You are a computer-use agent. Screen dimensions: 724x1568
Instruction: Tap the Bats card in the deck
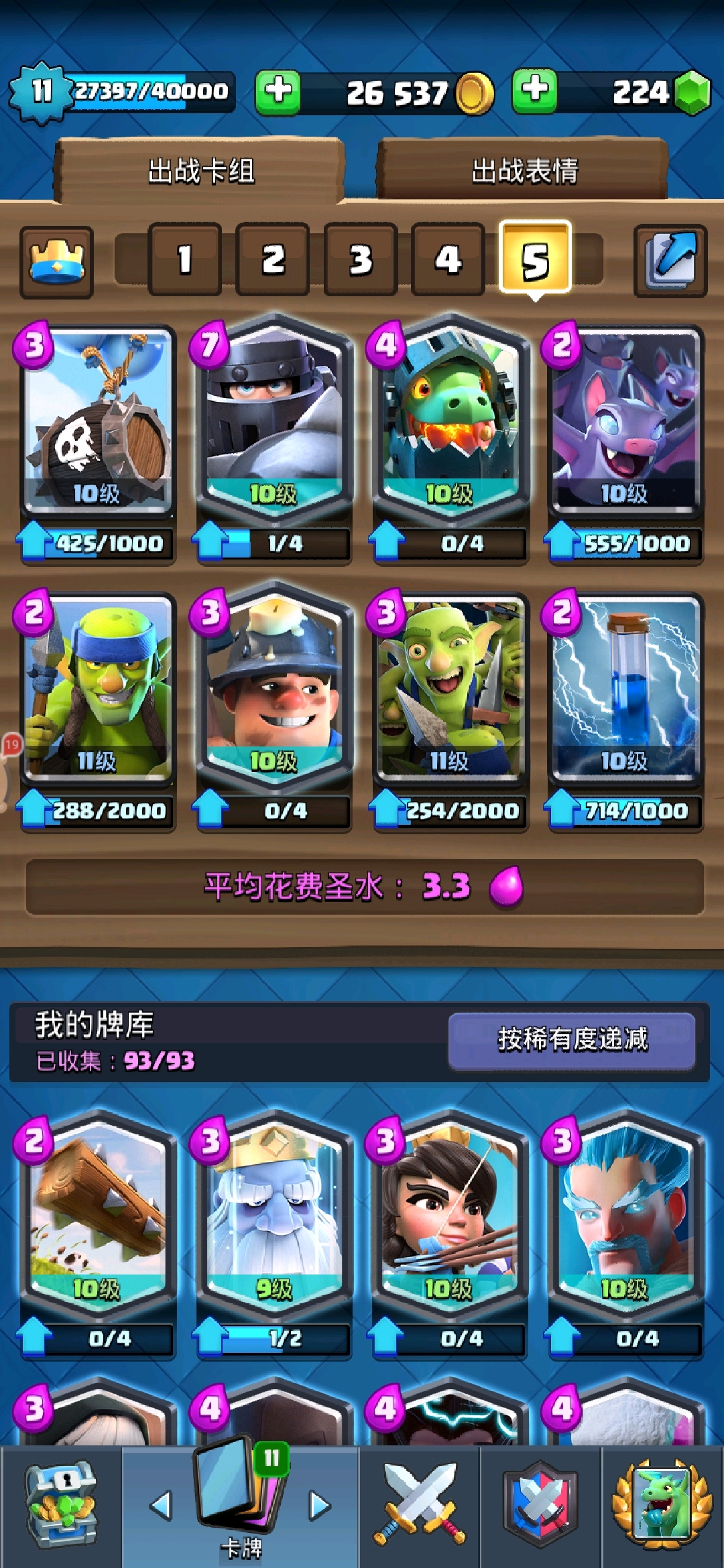click(x=625, y=422)
